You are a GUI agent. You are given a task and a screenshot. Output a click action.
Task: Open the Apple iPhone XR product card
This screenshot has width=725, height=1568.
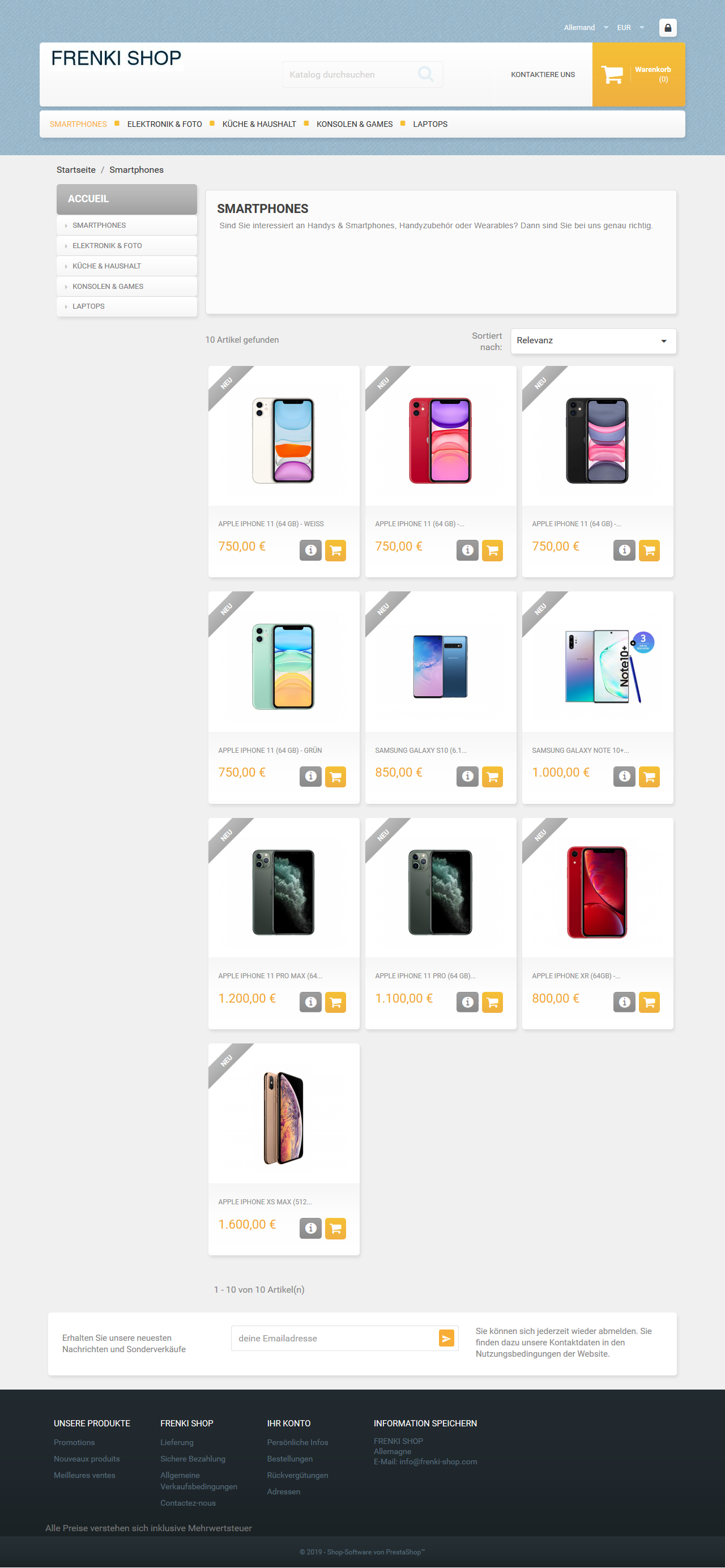click(598, 923)
